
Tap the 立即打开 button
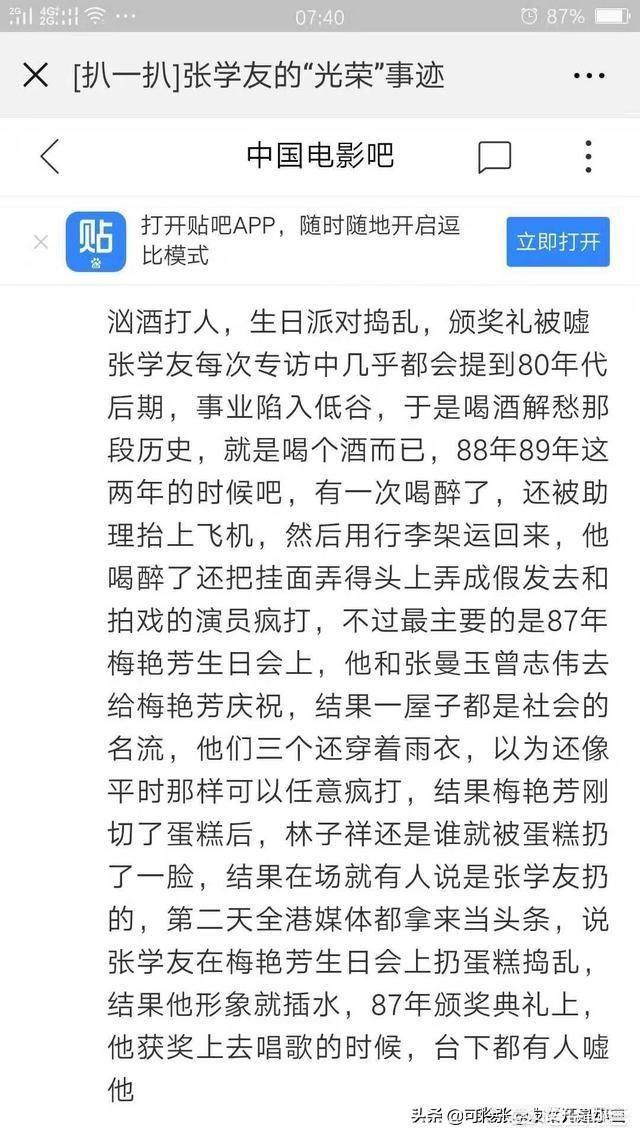click(558, 242)
